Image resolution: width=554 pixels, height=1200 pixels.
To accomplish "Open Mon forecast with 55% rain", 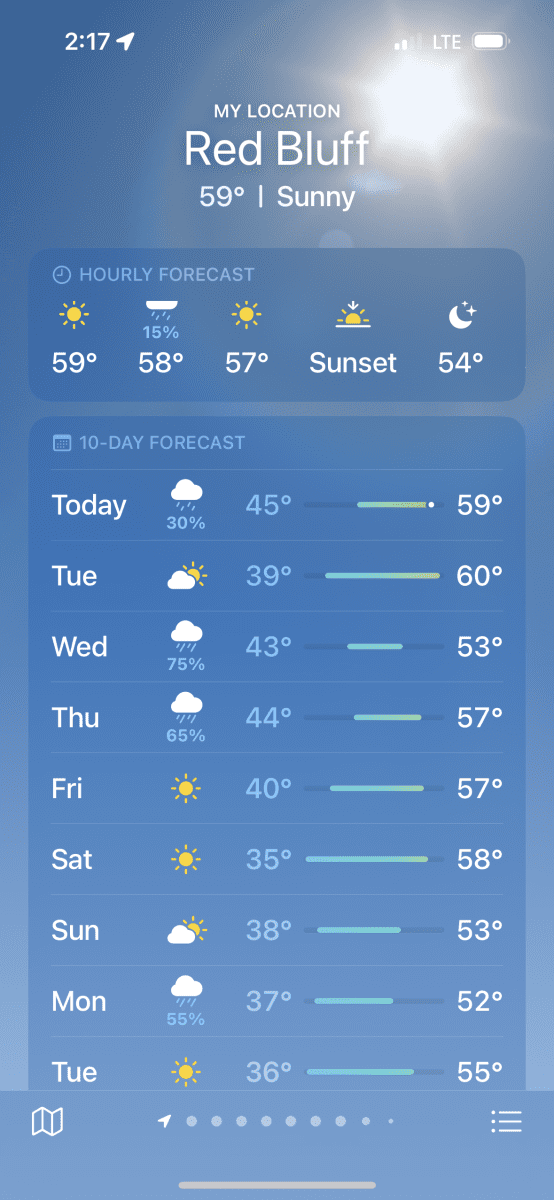I will pos(277,1001).
